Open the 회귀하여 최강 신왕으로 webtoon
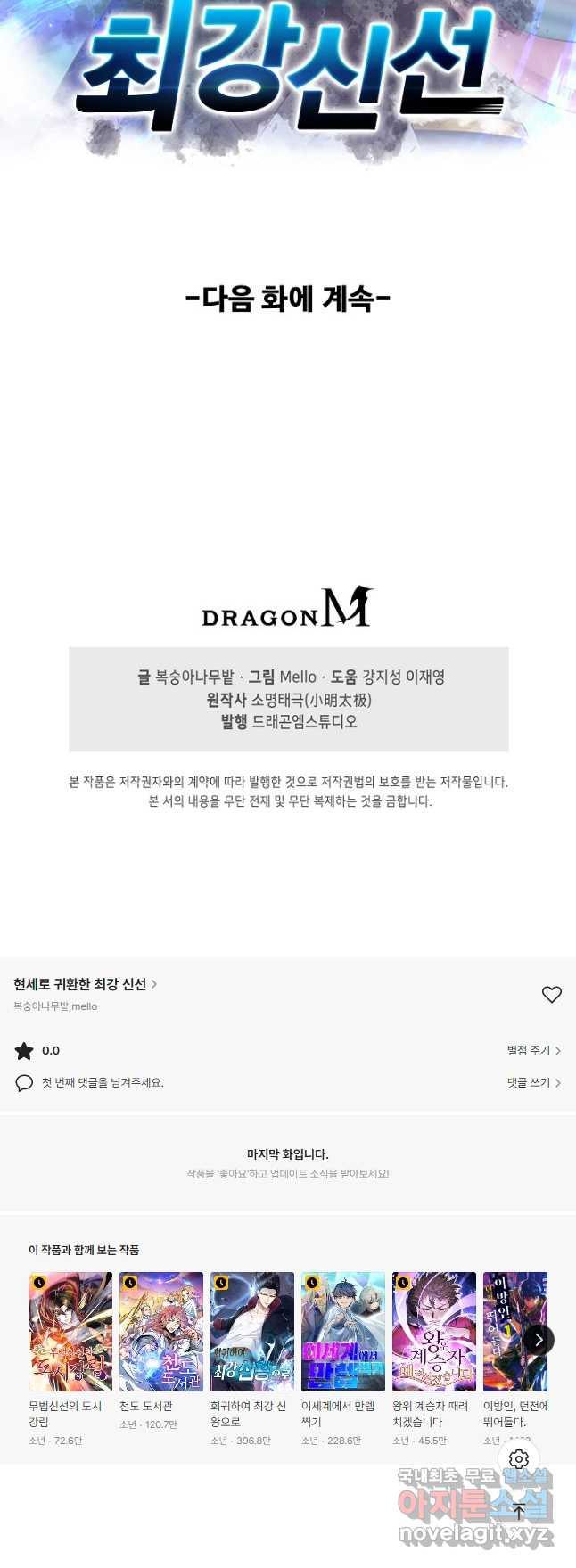The width and height of the screenshot is (576, 1568). 252,1332
